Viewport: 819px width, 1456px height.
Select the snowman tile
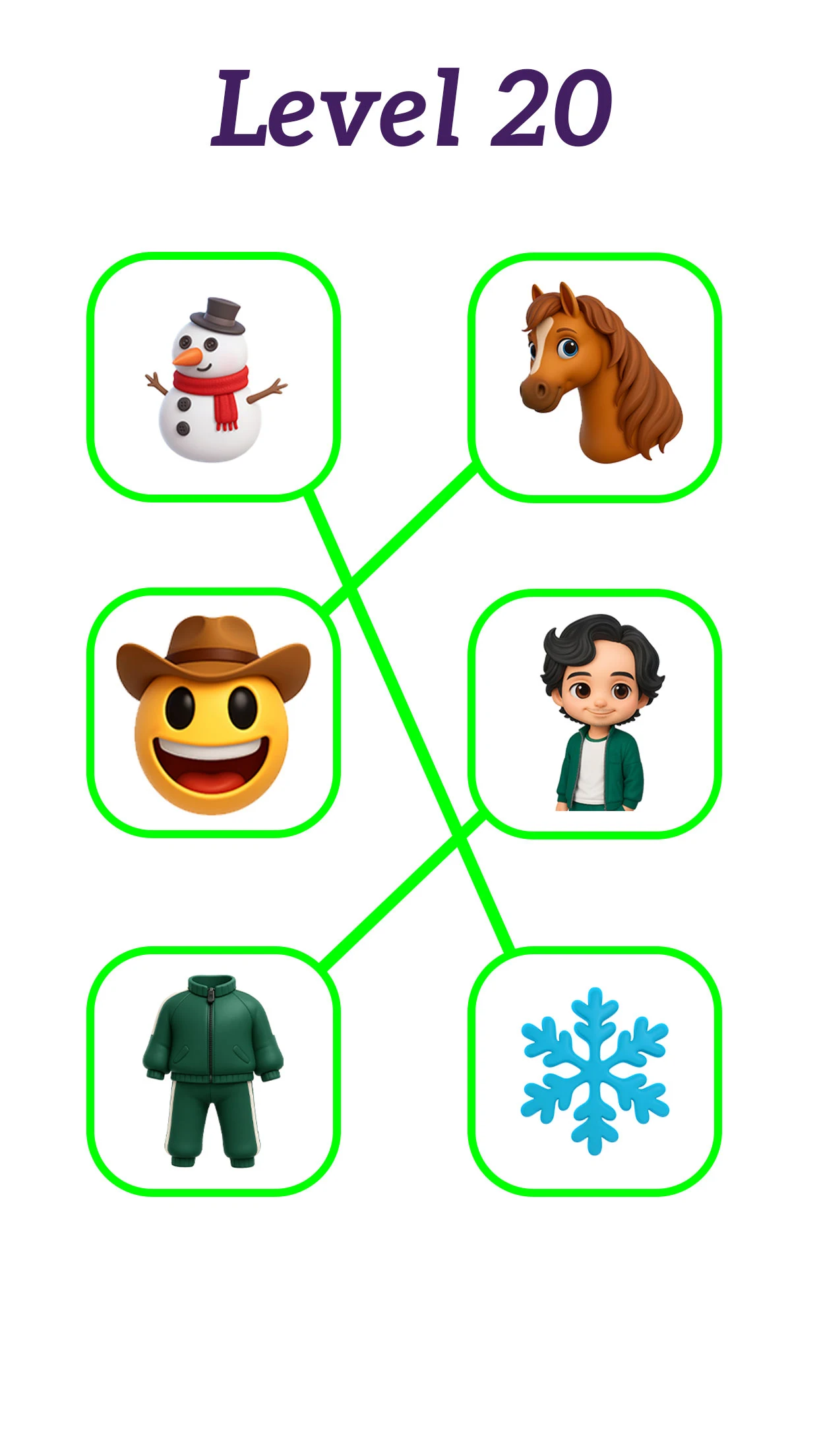214,377
